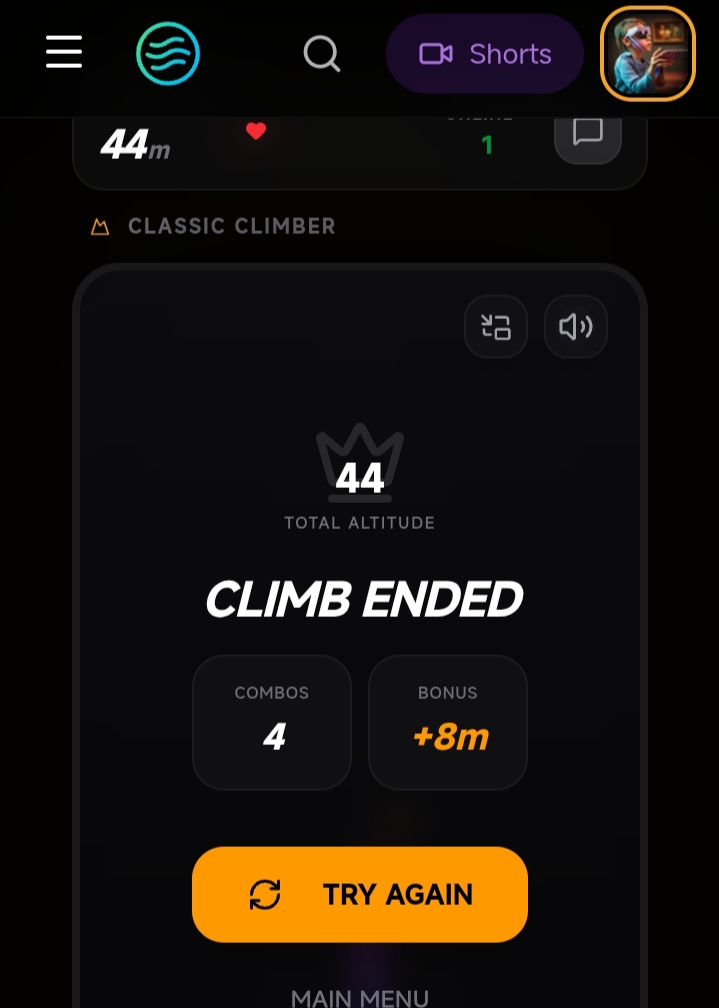719x1008 pixels.
Task: Switch the game display mode
Action: click(496, 327)
